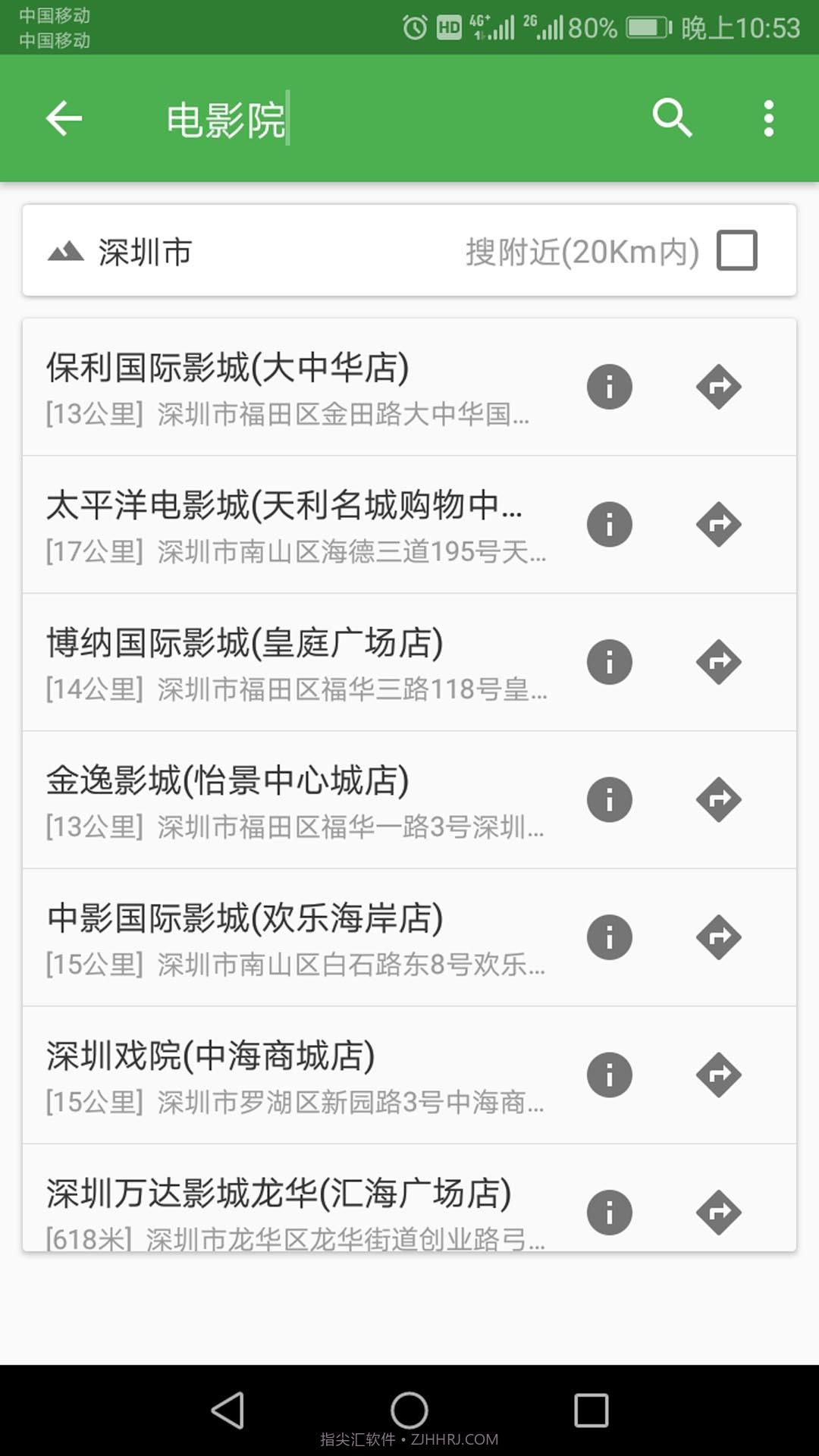Navigate to 中影国际影城(欢乐海岸店)
The image size is (819, 1456).
(719, 937)
